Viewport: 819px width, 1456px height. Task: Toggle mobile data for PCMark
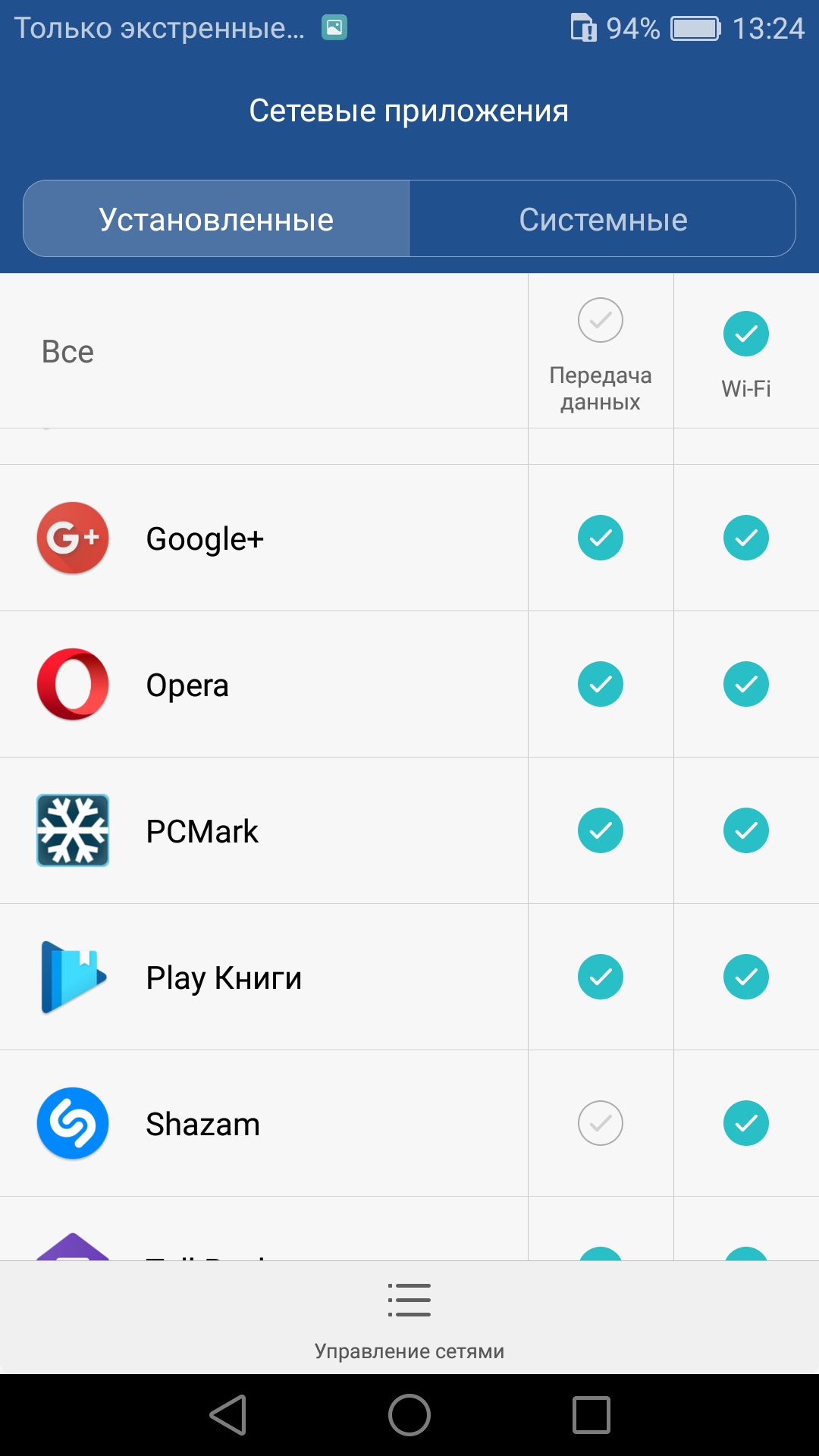pos(601,830)
